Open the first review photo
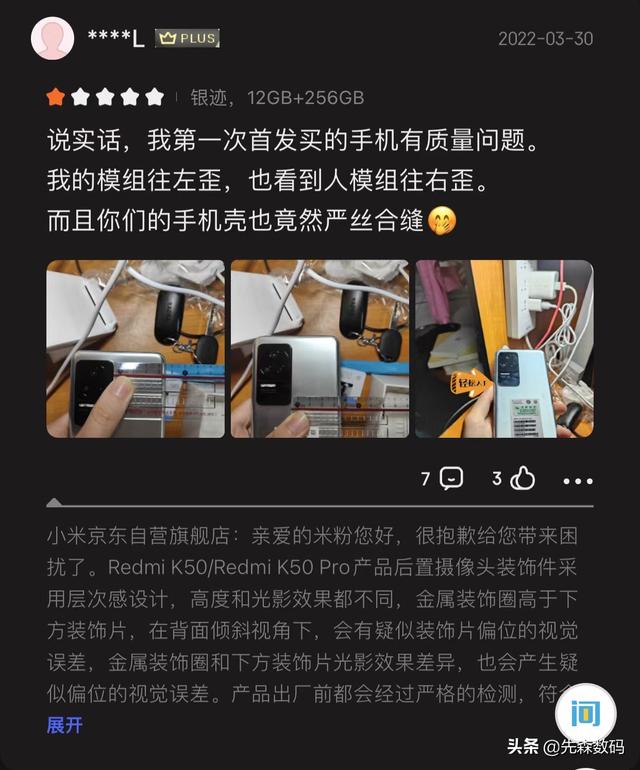 [x=135, y=349]
